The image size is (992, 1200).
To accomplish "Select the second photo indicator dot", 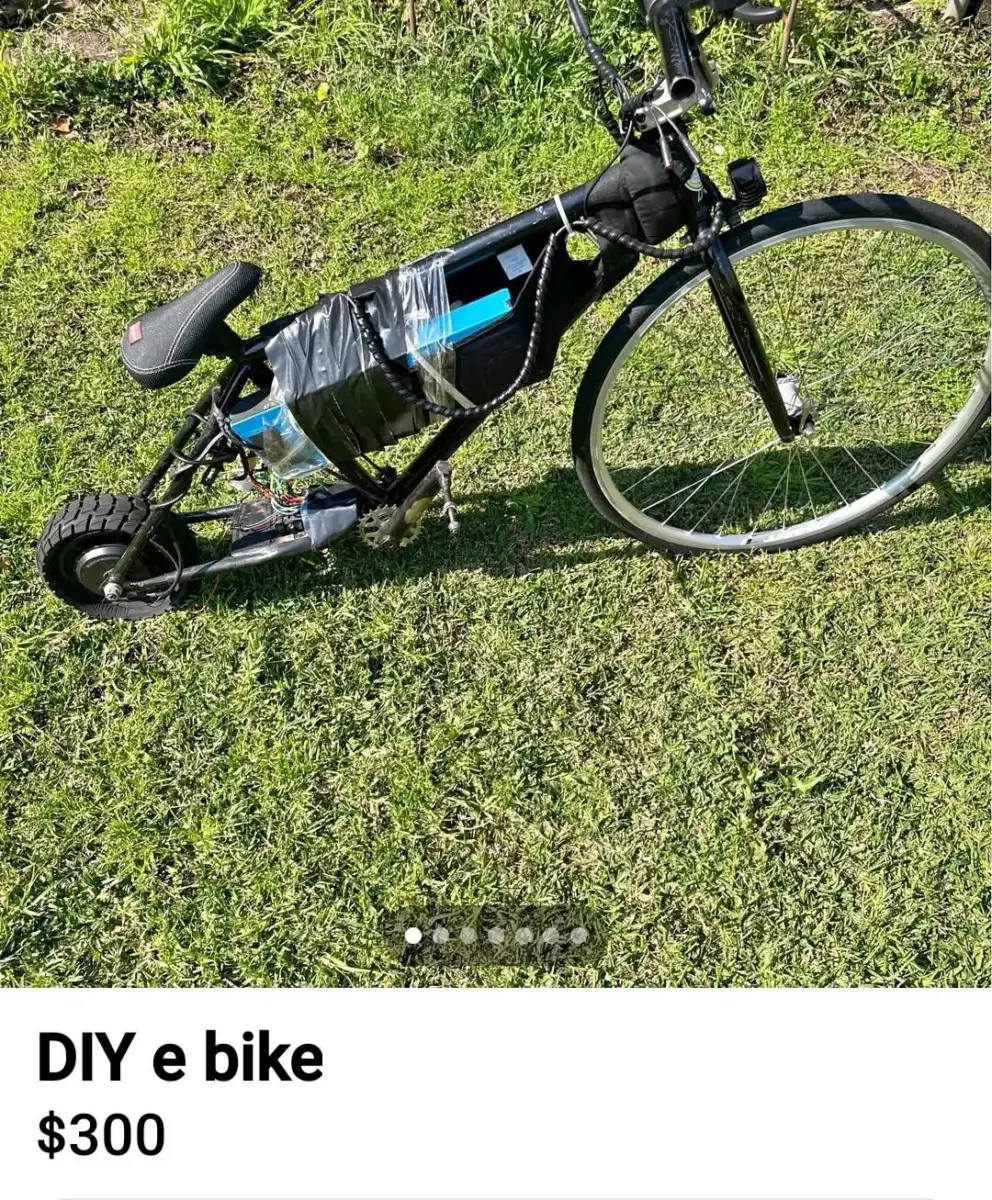I will 440,936.
